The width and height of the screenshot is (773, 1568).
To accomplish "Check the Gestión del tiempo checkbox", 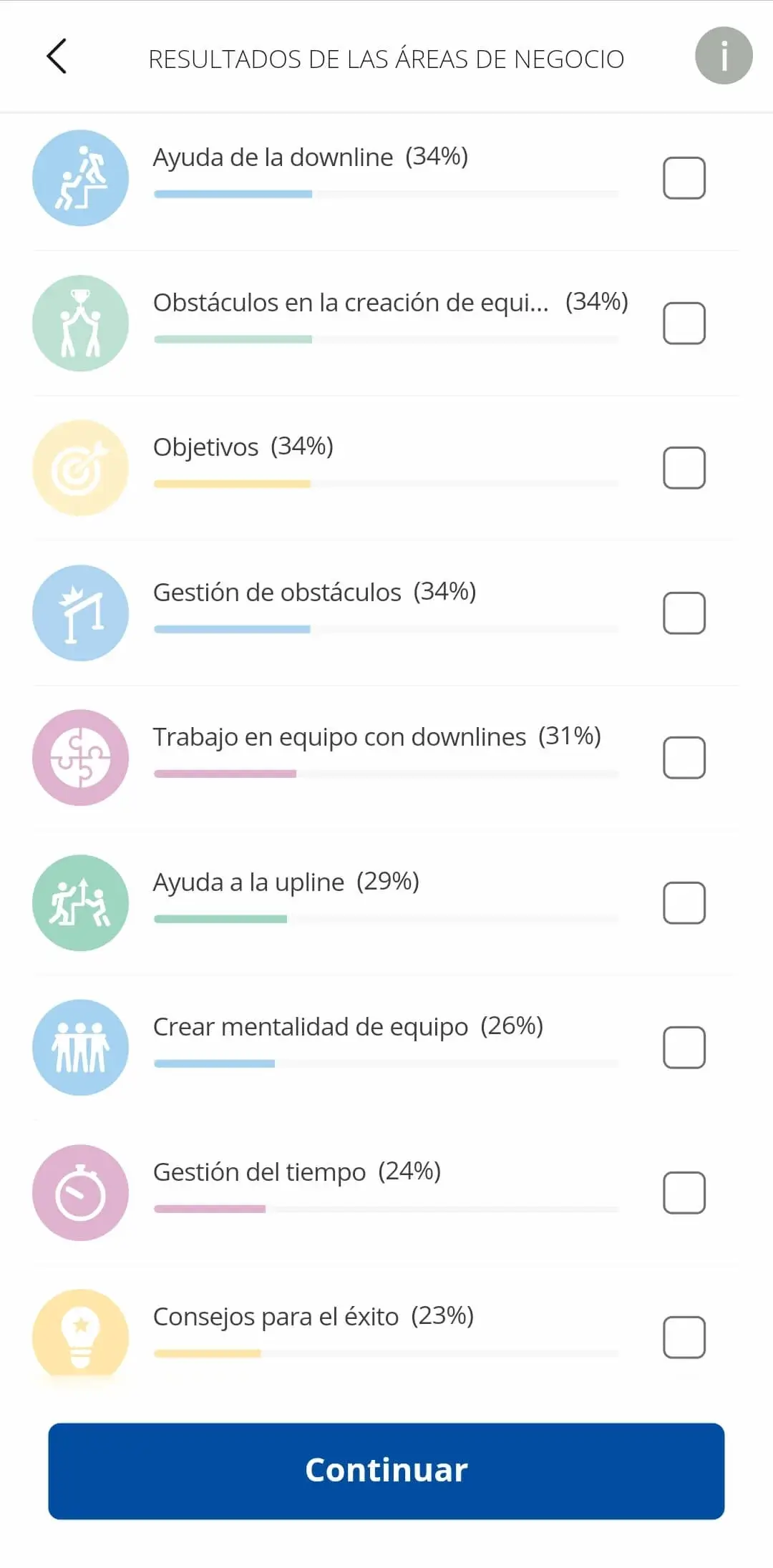I will [684, 1193].
